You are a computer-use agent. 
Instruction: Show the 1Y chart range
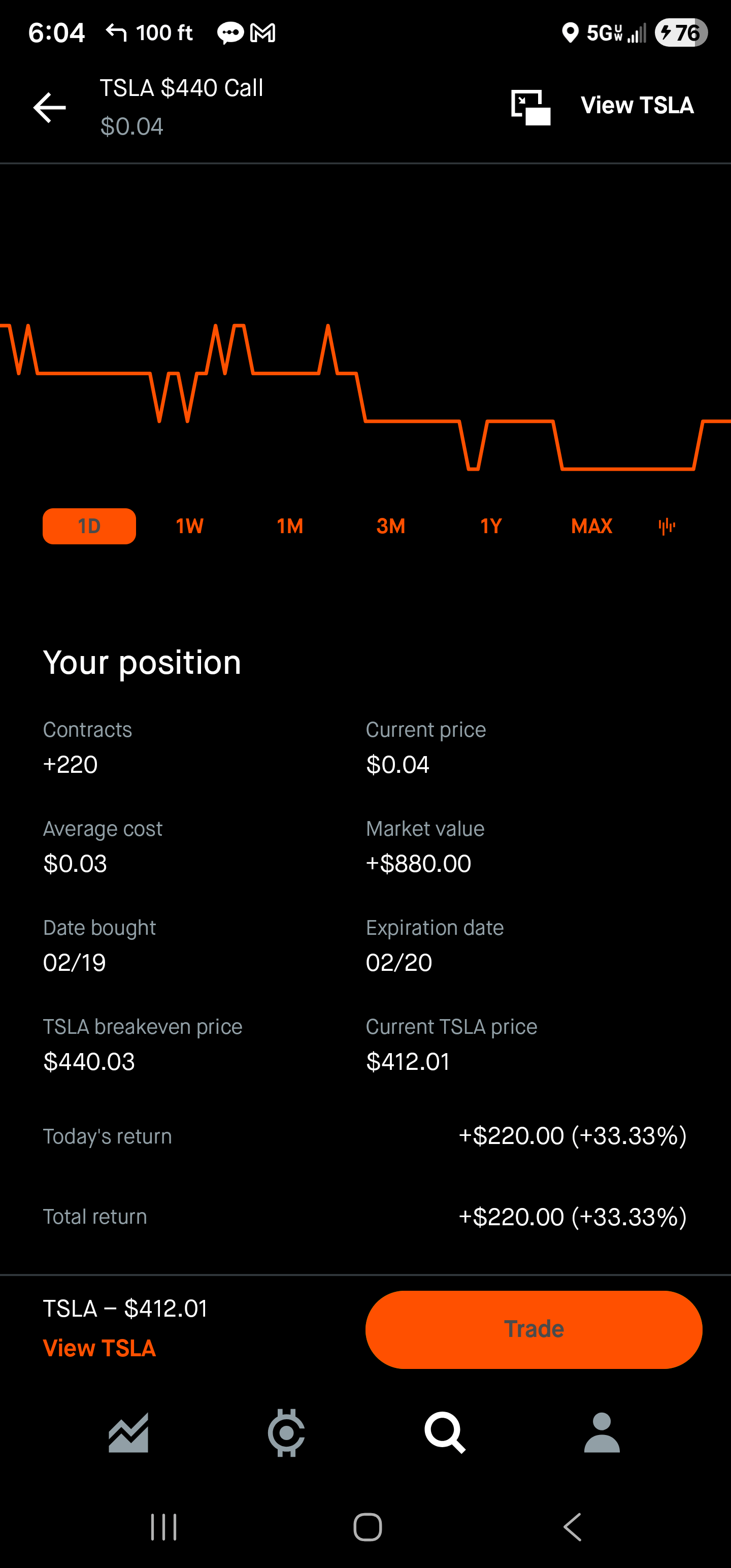[x=490, y=526]
